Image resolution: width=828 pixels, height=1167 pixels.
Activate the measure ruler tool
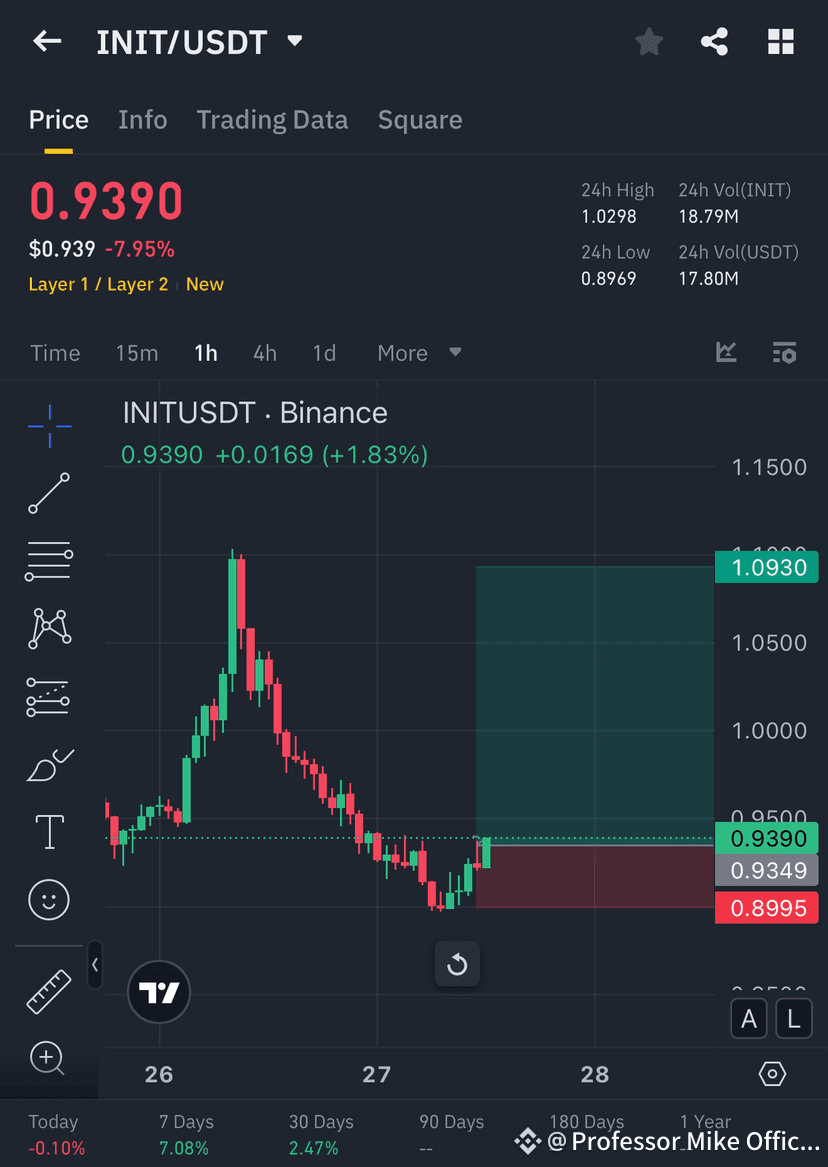coord(48,991)
